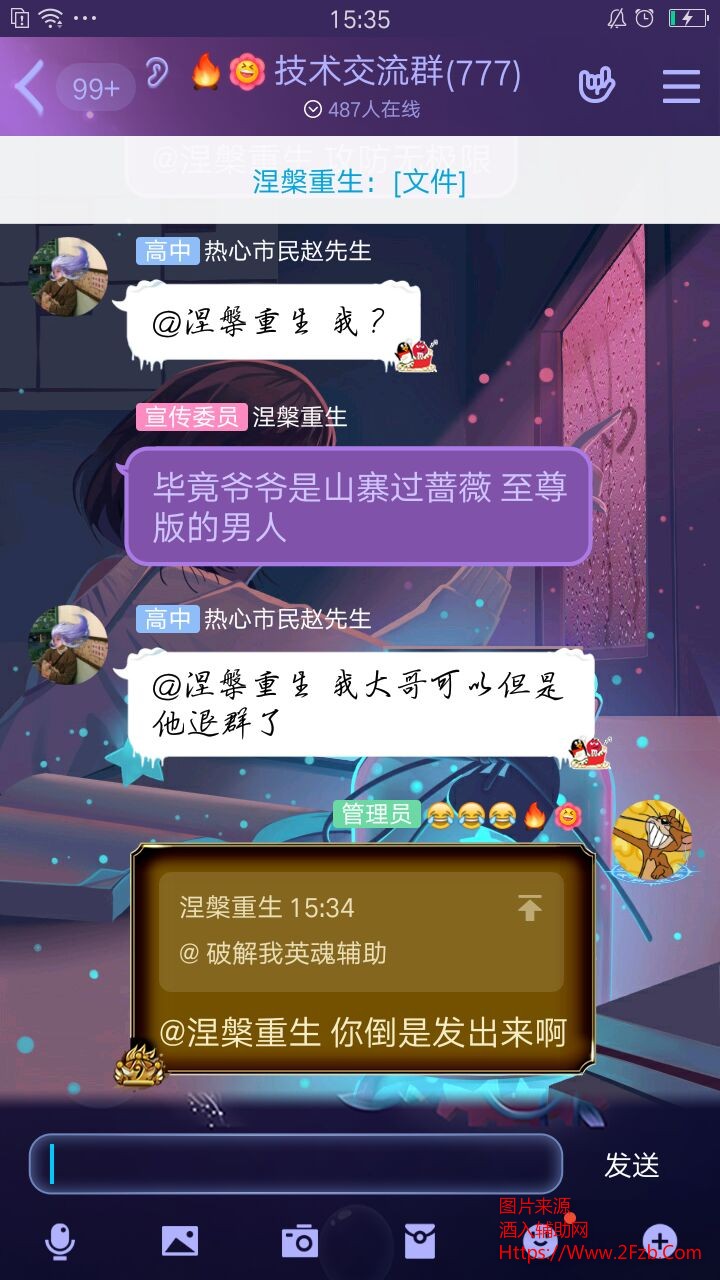Open the ear listen-mode icon
Viewport: 720px width, 1280px height.
pos(157,72)
